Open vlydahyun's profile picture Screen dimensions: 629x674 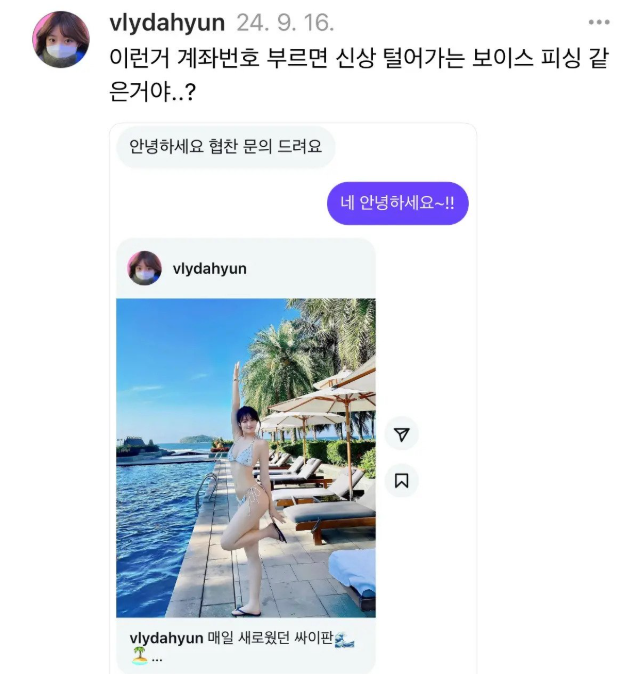[x=61, y=40]
